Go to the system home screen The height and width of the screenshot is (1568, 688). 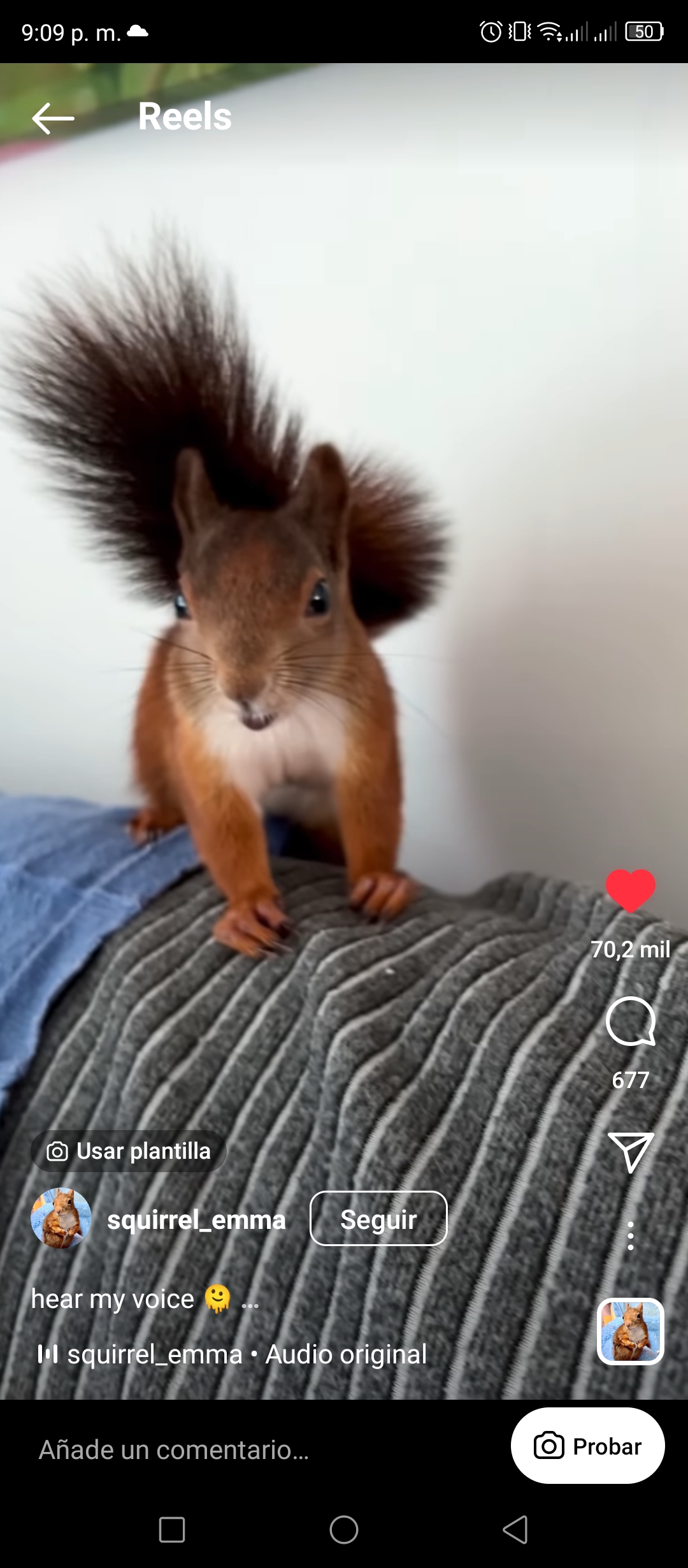tap(344, 1529)
